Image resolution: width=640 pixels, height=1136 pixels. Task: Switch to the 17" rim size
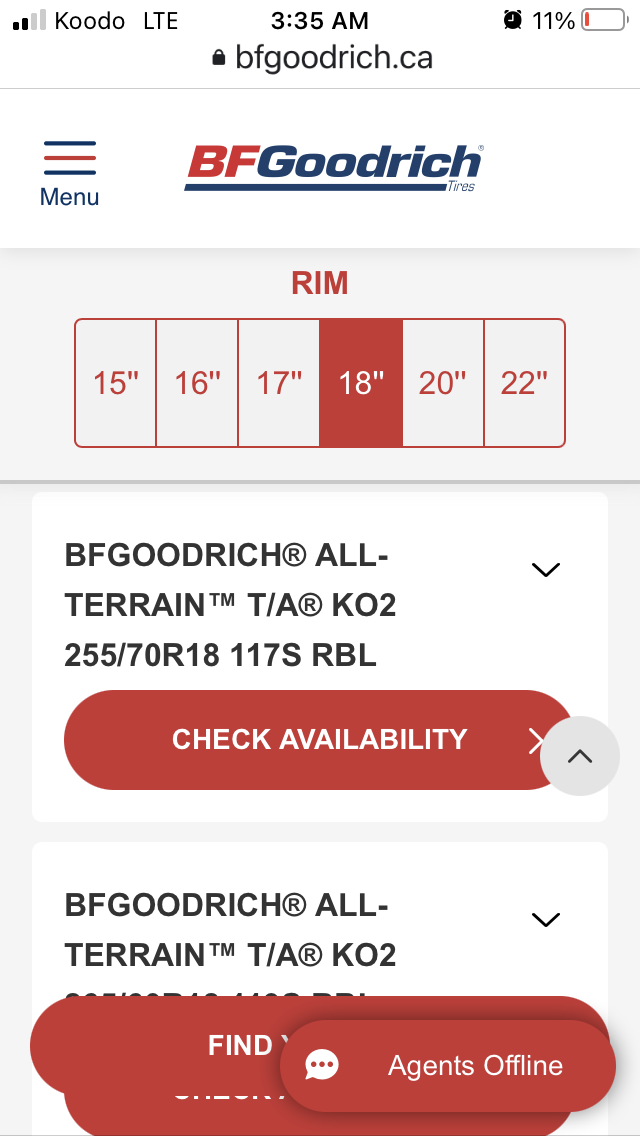coord(279,383)
